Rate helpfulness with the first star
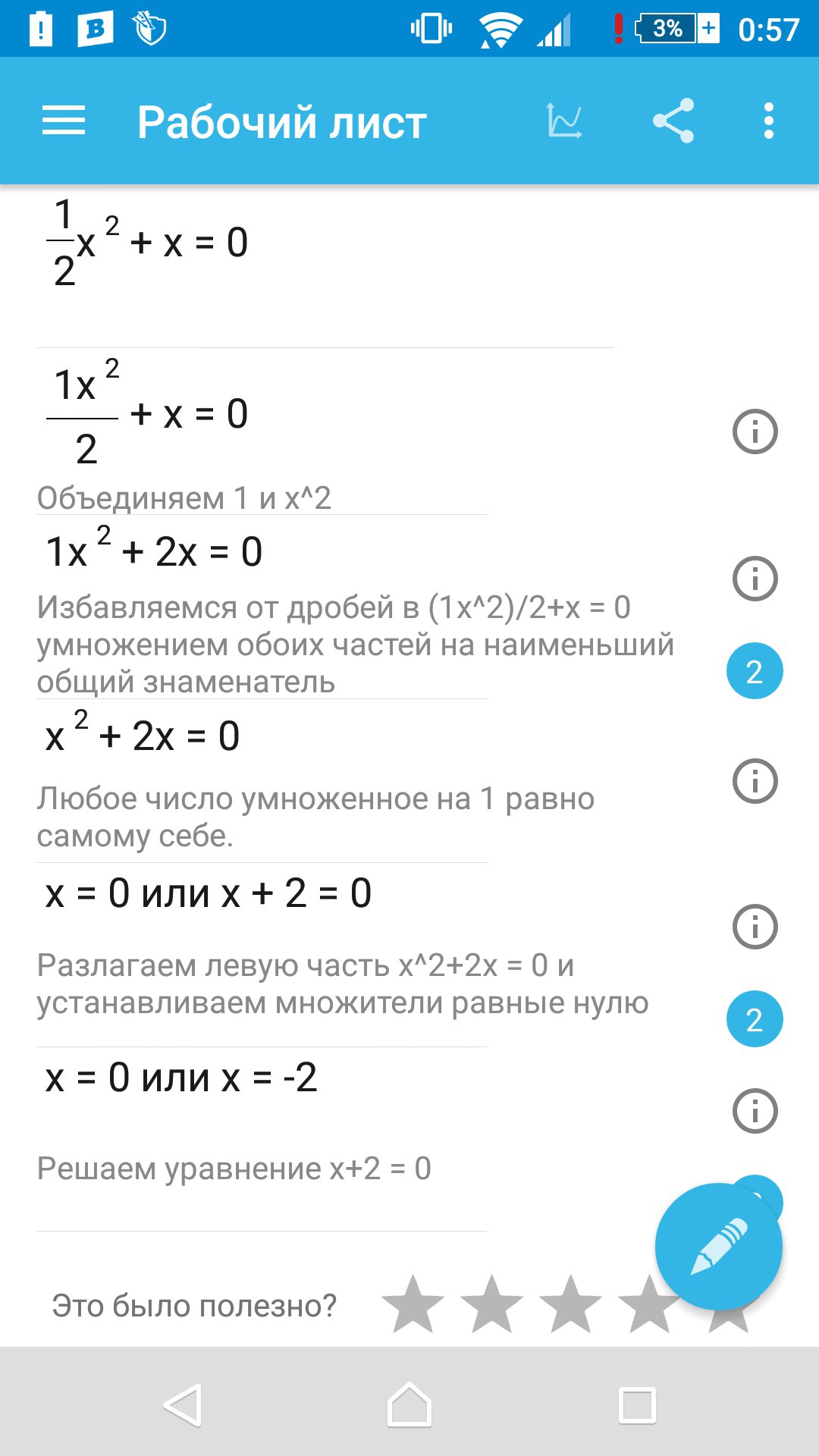The image size is (819, 1456). click(413, 1304)
